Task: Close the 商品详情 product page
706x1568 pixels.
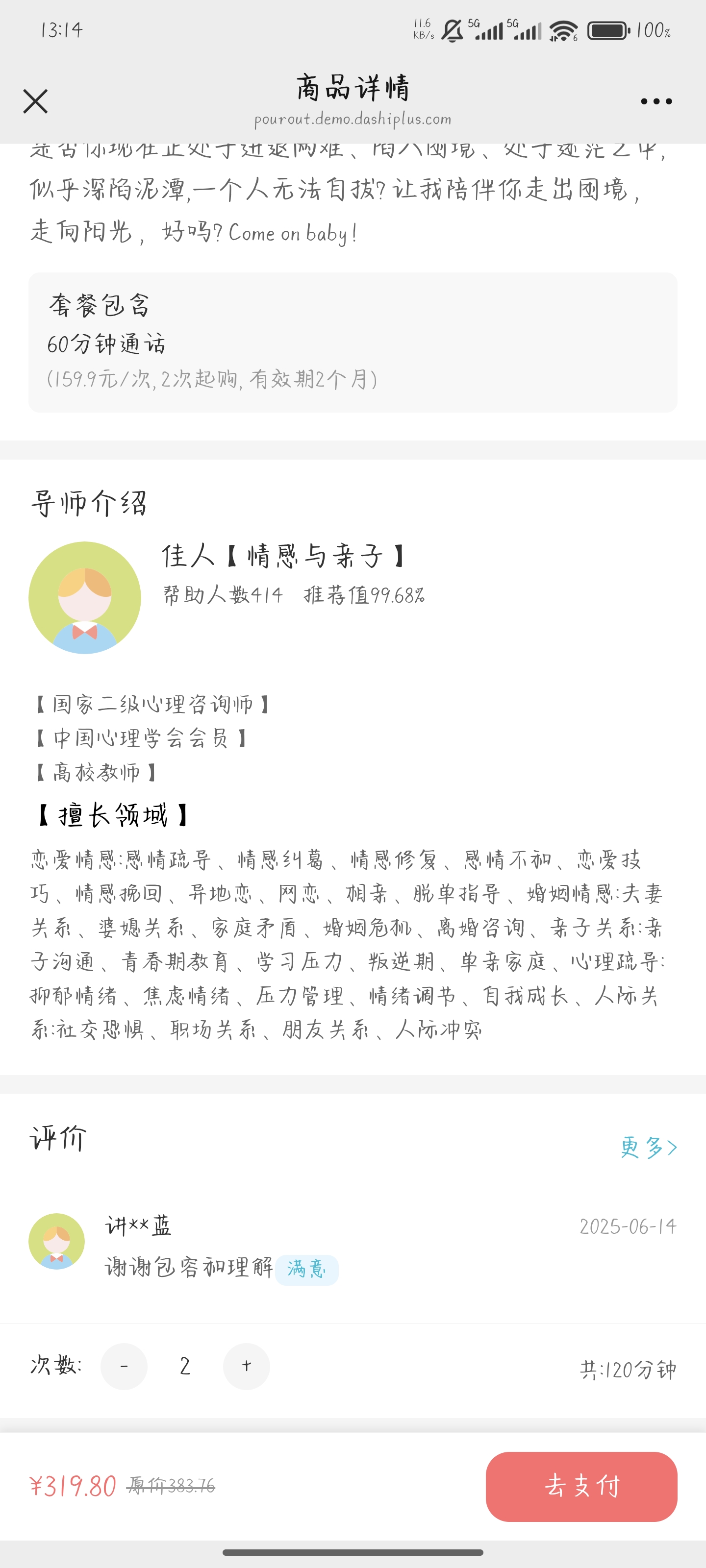Action: (35, 101)
